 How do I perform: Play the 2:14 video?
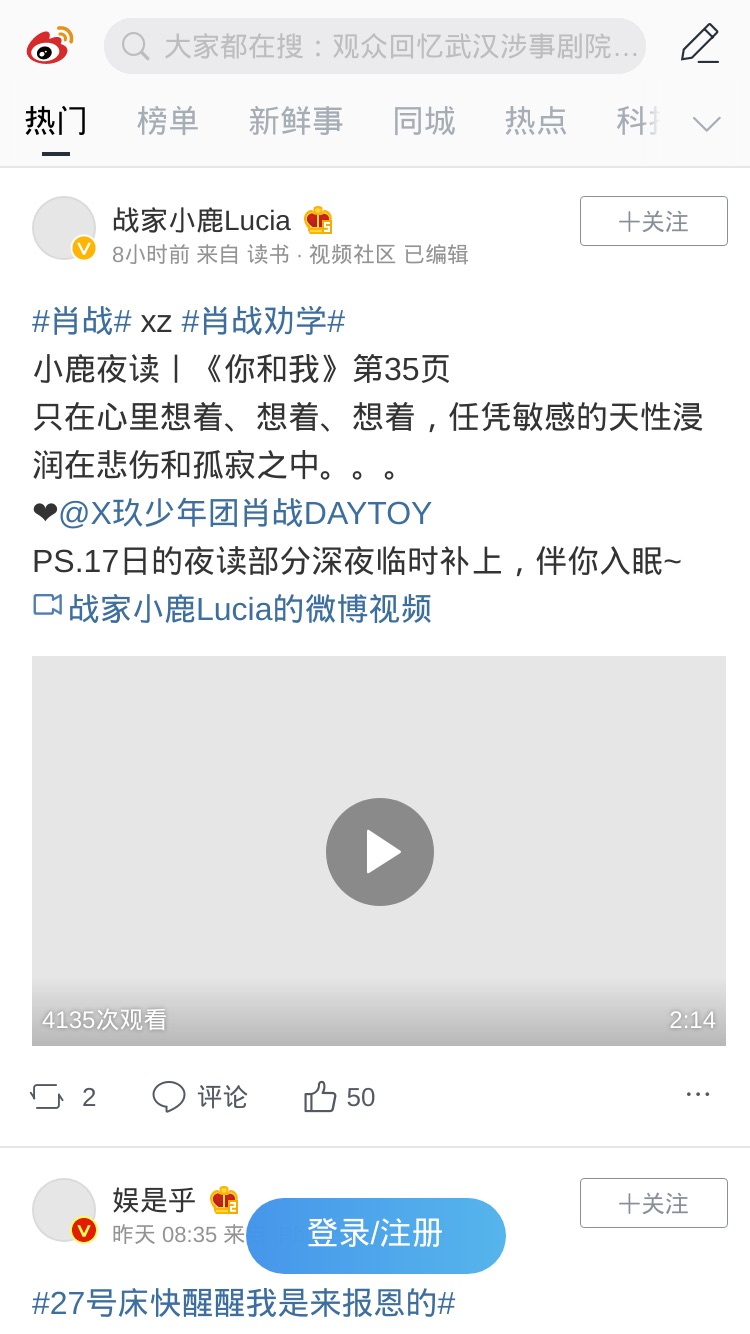point(380,852)
